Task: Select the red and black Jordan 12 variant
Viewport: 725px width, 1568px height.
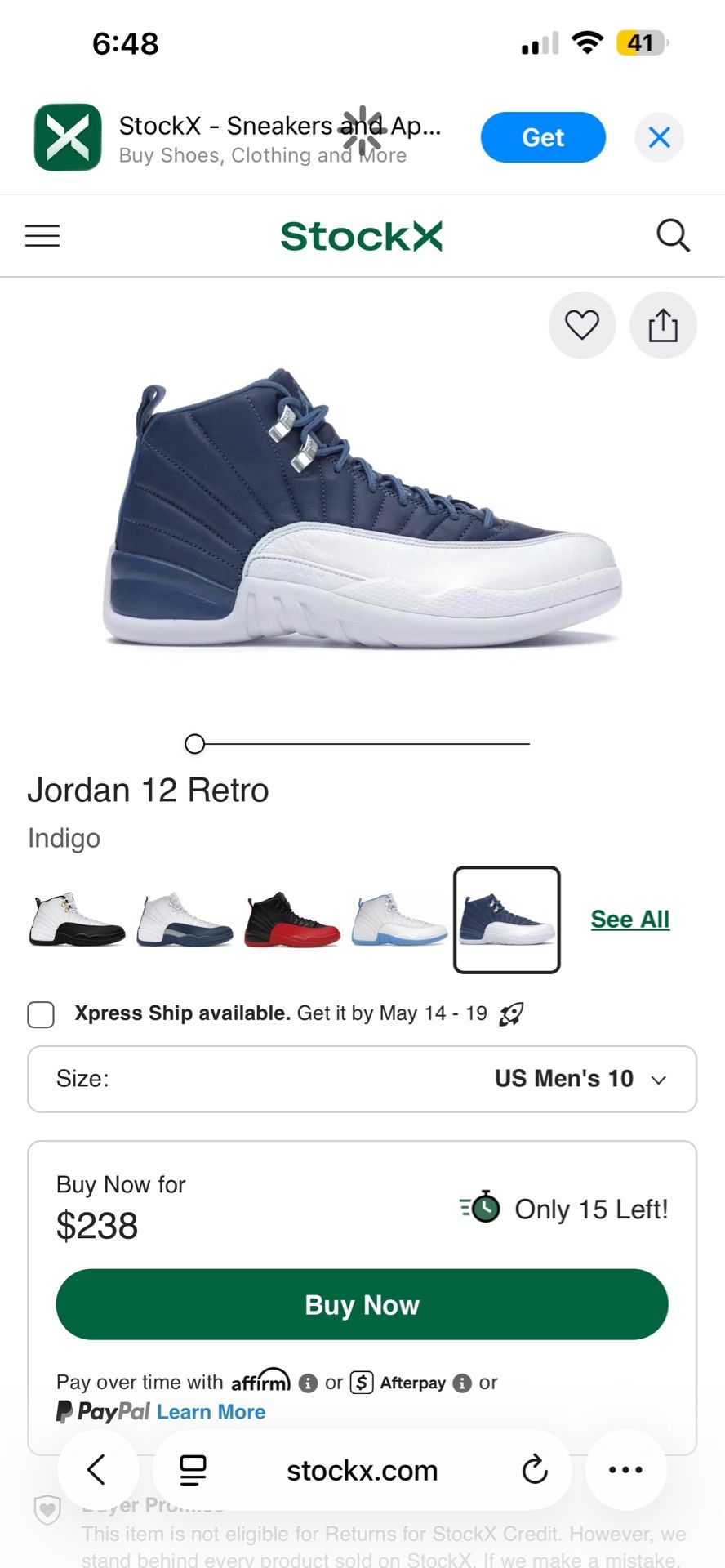Action: [x=292, y=920]
